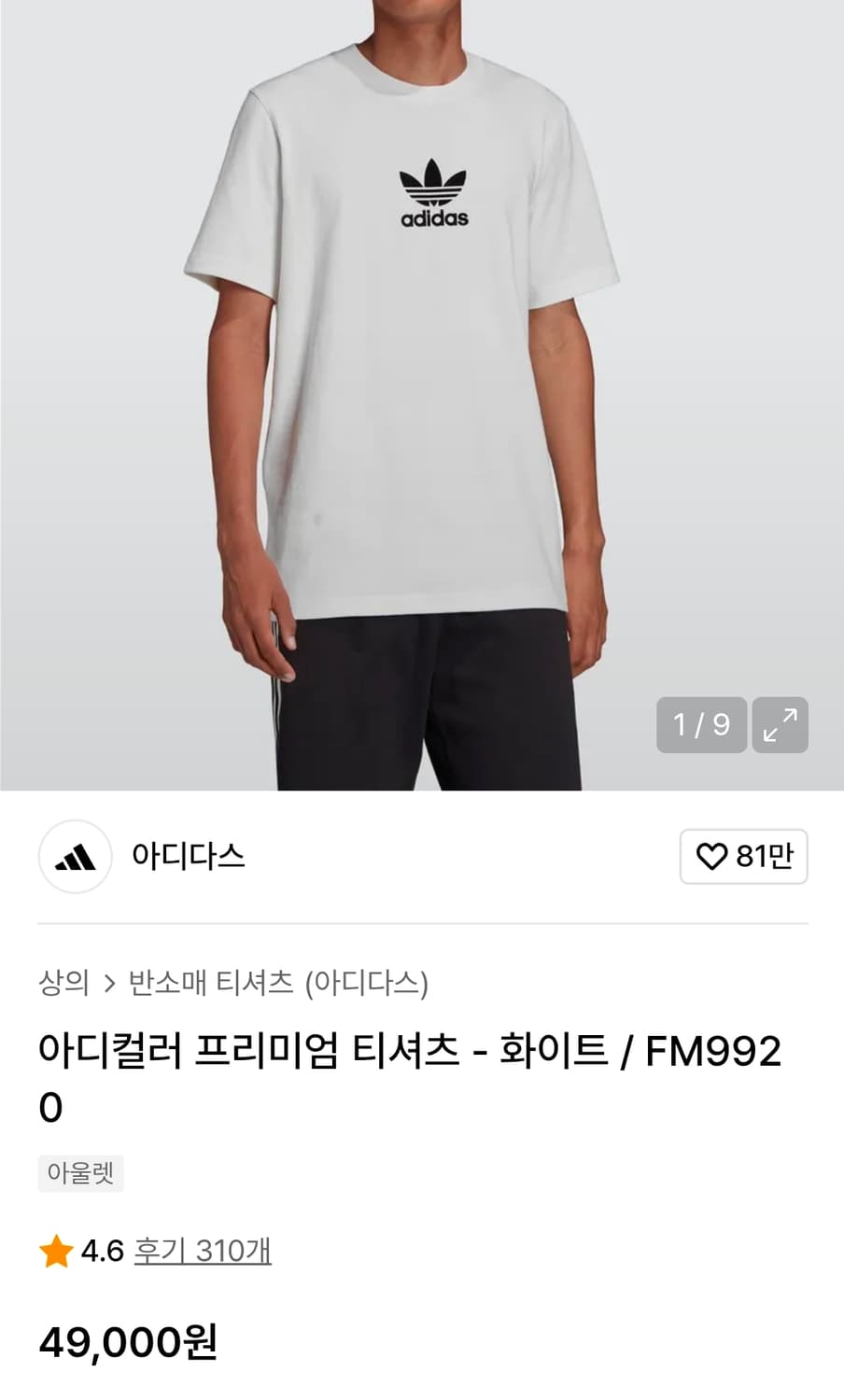Viewport: 844px width, 1400px height.
Task: Select the 아울렛 tag label
Action: click(81, 1174)
